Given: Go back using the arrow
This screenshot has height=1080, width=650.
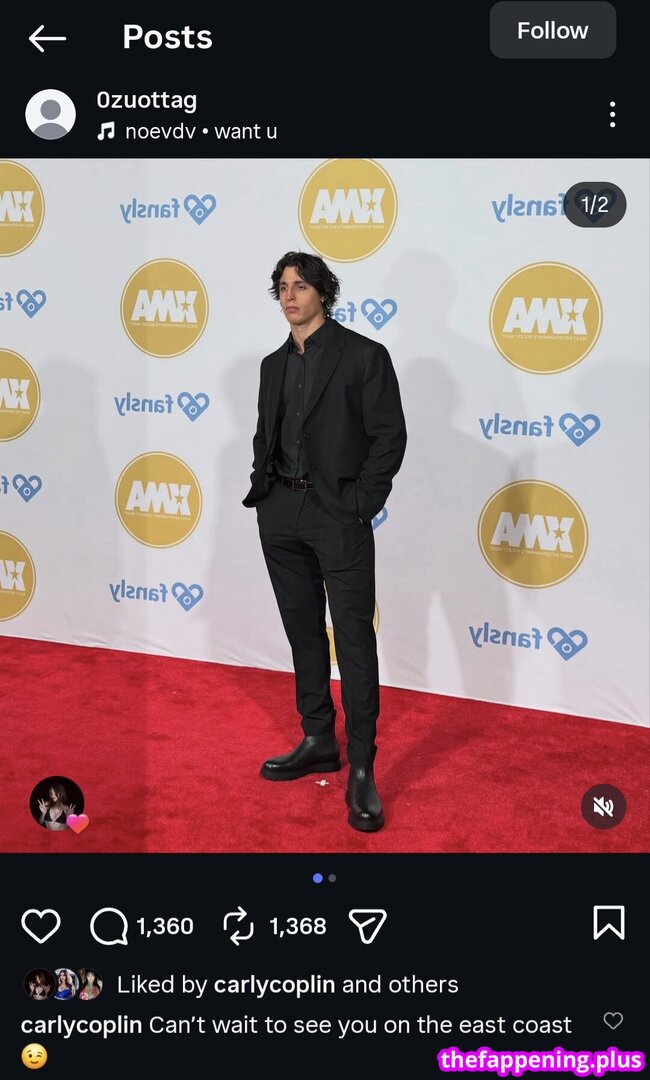Looking at the screenshot, I should click(47, 38).
